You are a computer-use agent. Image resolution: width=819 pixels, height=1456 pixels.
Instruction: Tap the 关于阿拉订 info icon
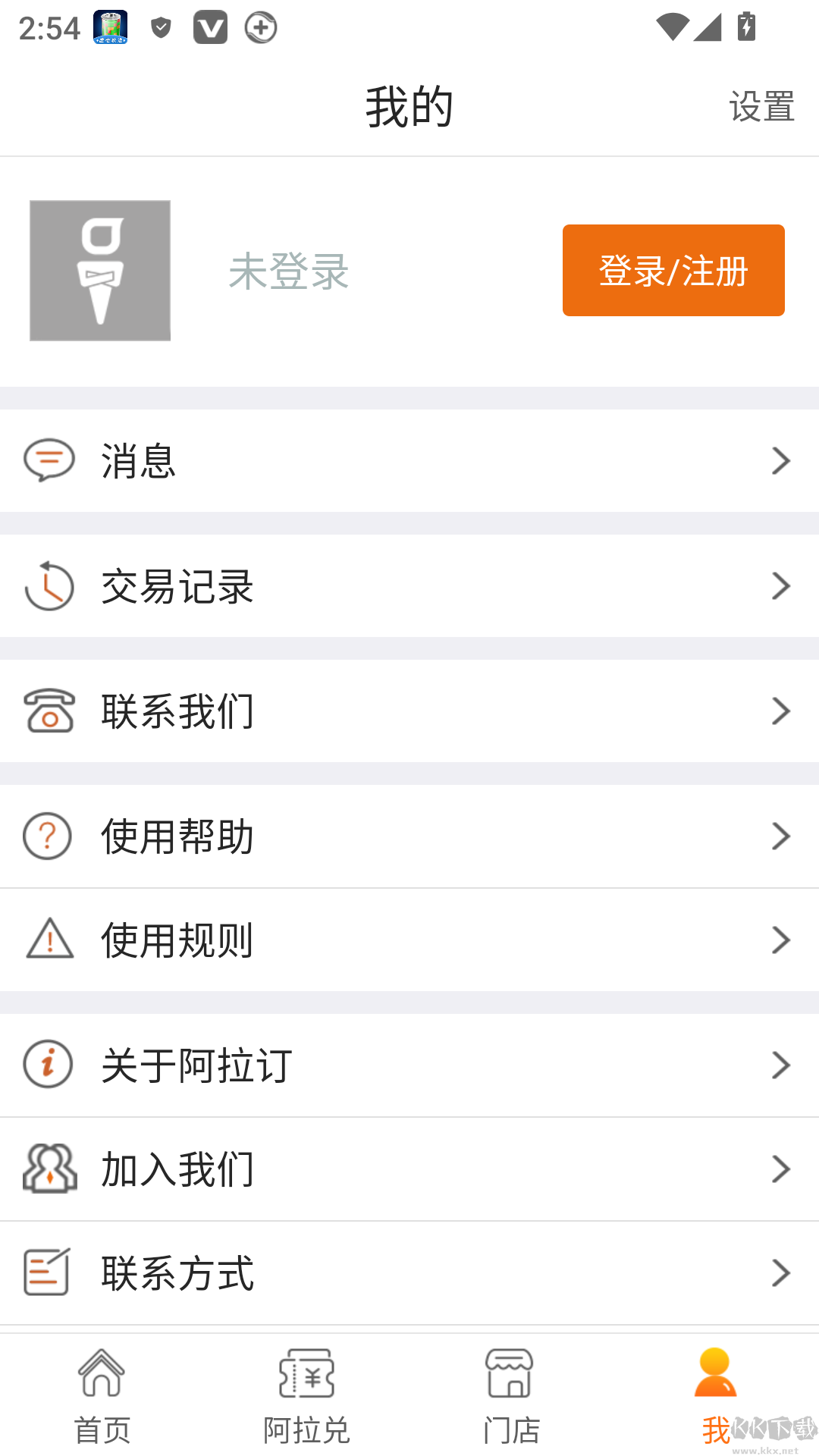(x=49, y=1065)
